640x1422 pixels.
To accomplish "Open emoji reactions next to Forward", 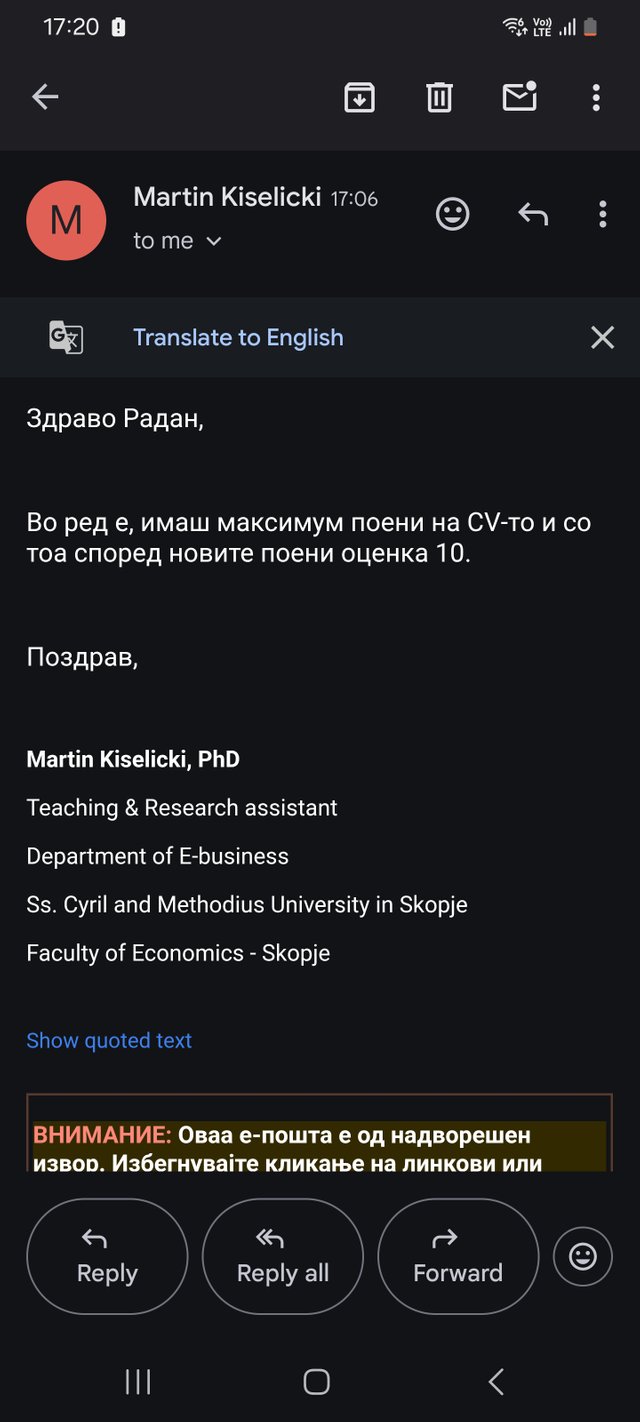I will pos(582,1256).
